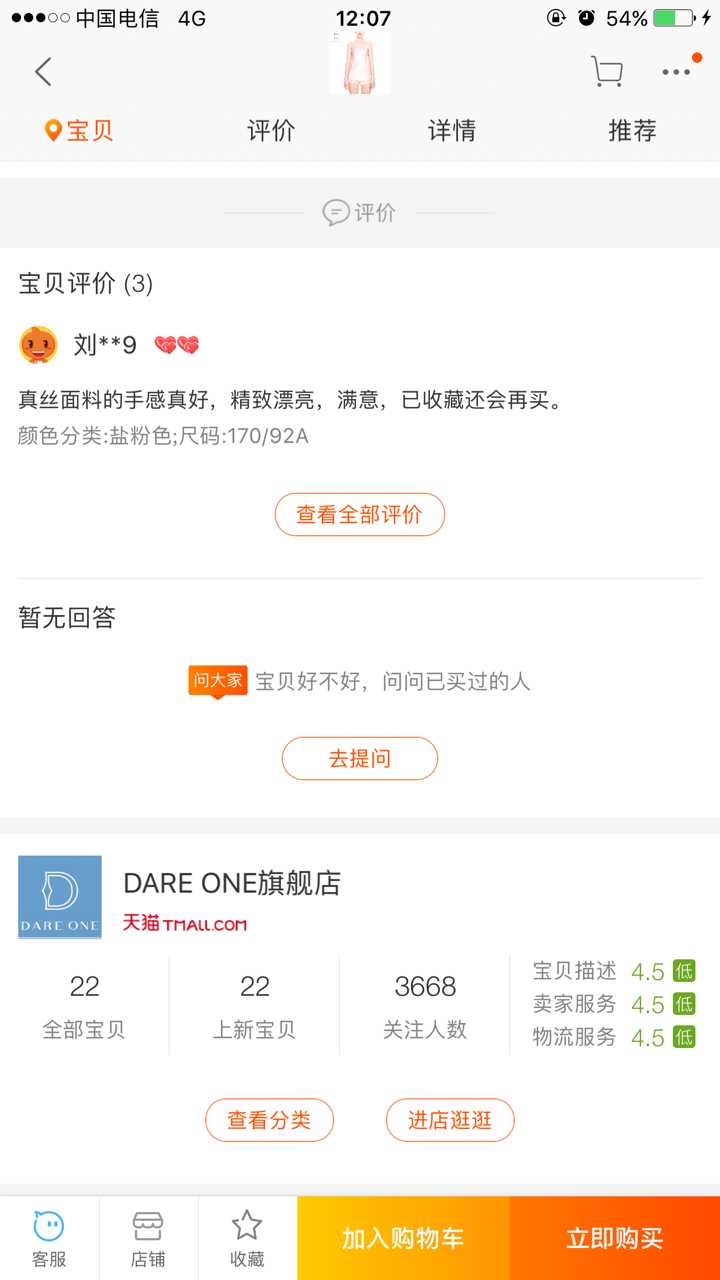This screenshot has width=720, height=1280.
Task: Switch to the 评价 tab
Action: [x=271, y=131]
